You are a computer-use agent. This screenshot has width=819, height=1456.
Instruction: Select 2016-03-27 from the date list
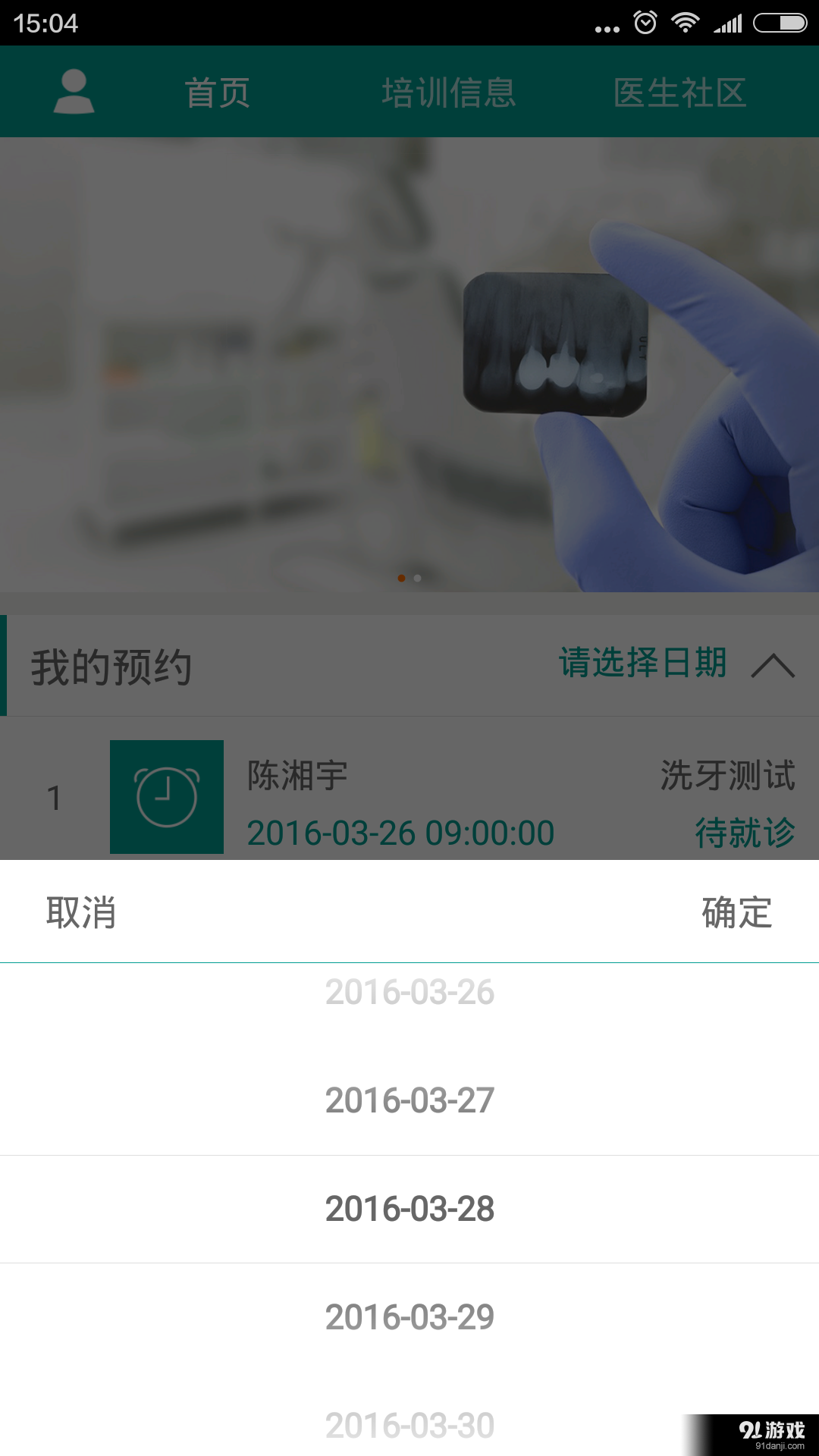pos(409,1097)
